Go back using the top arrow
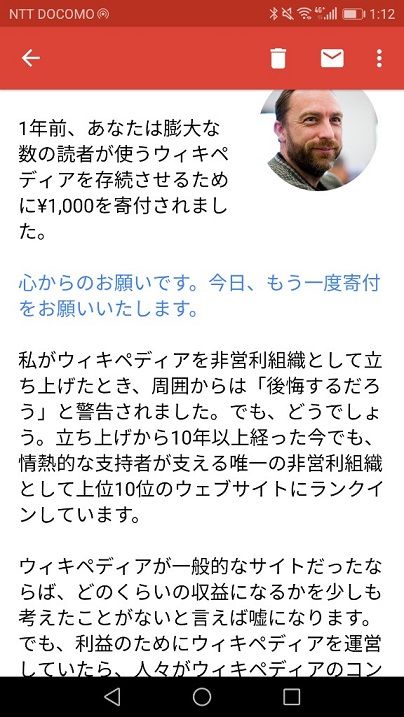Viewport: 404px width, 717px height. 31,58
